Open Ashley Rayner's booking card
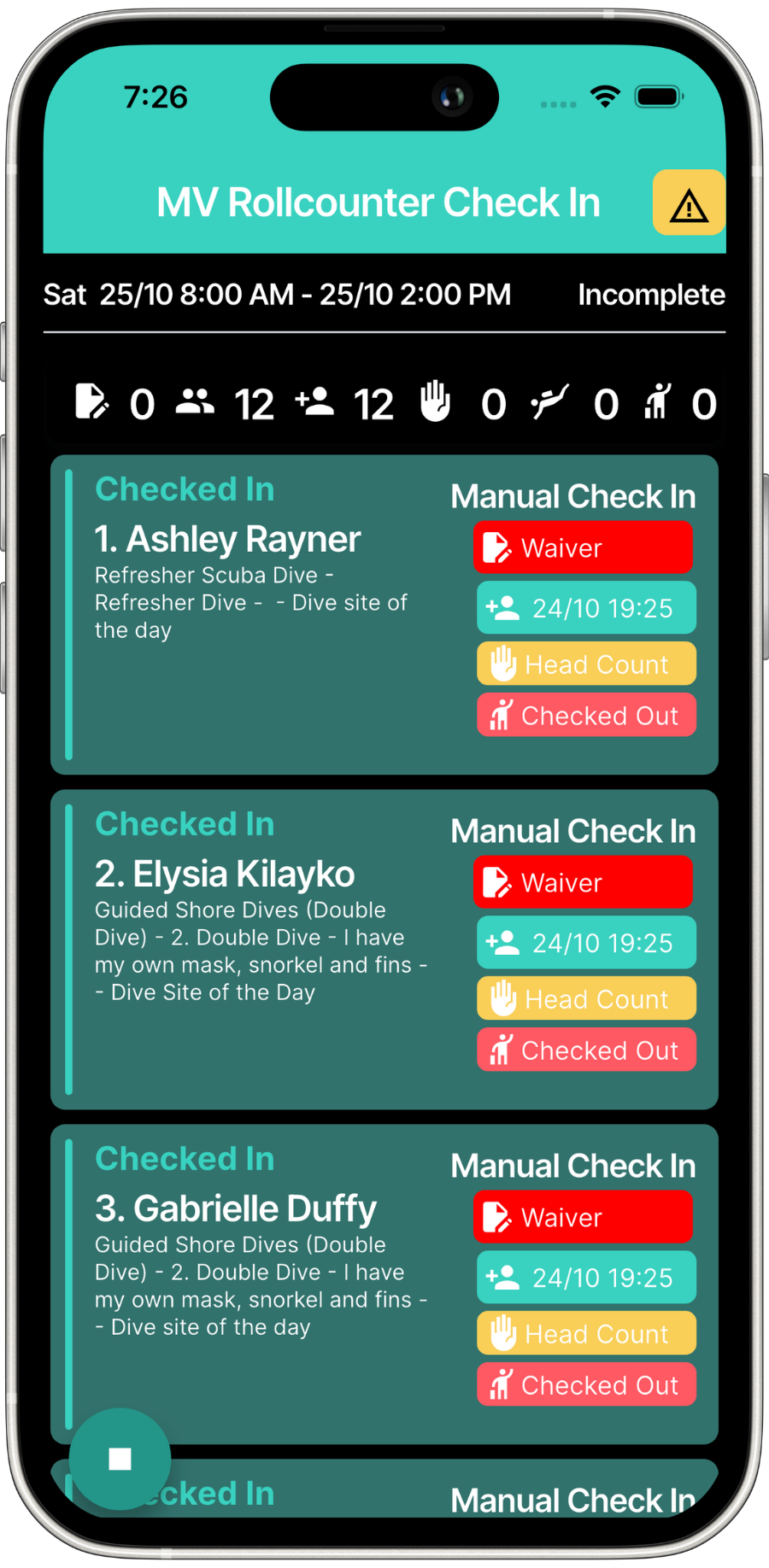The height and width of the screenshot is (1568, 769). click(x=256, y=615)
